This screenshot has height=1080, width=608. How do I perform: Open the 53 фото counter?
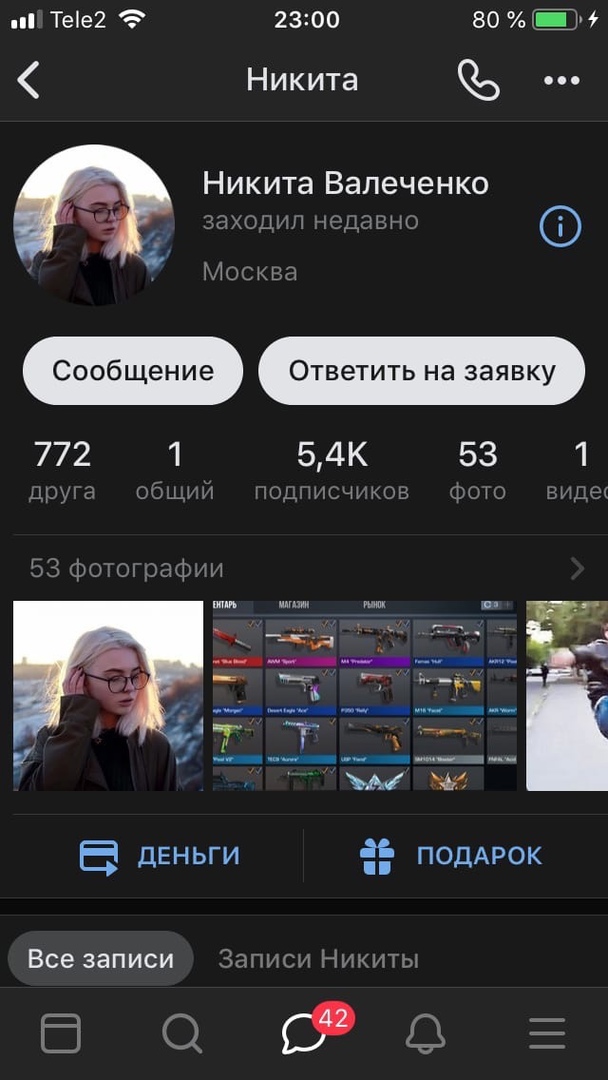click(x=477, y=470)
